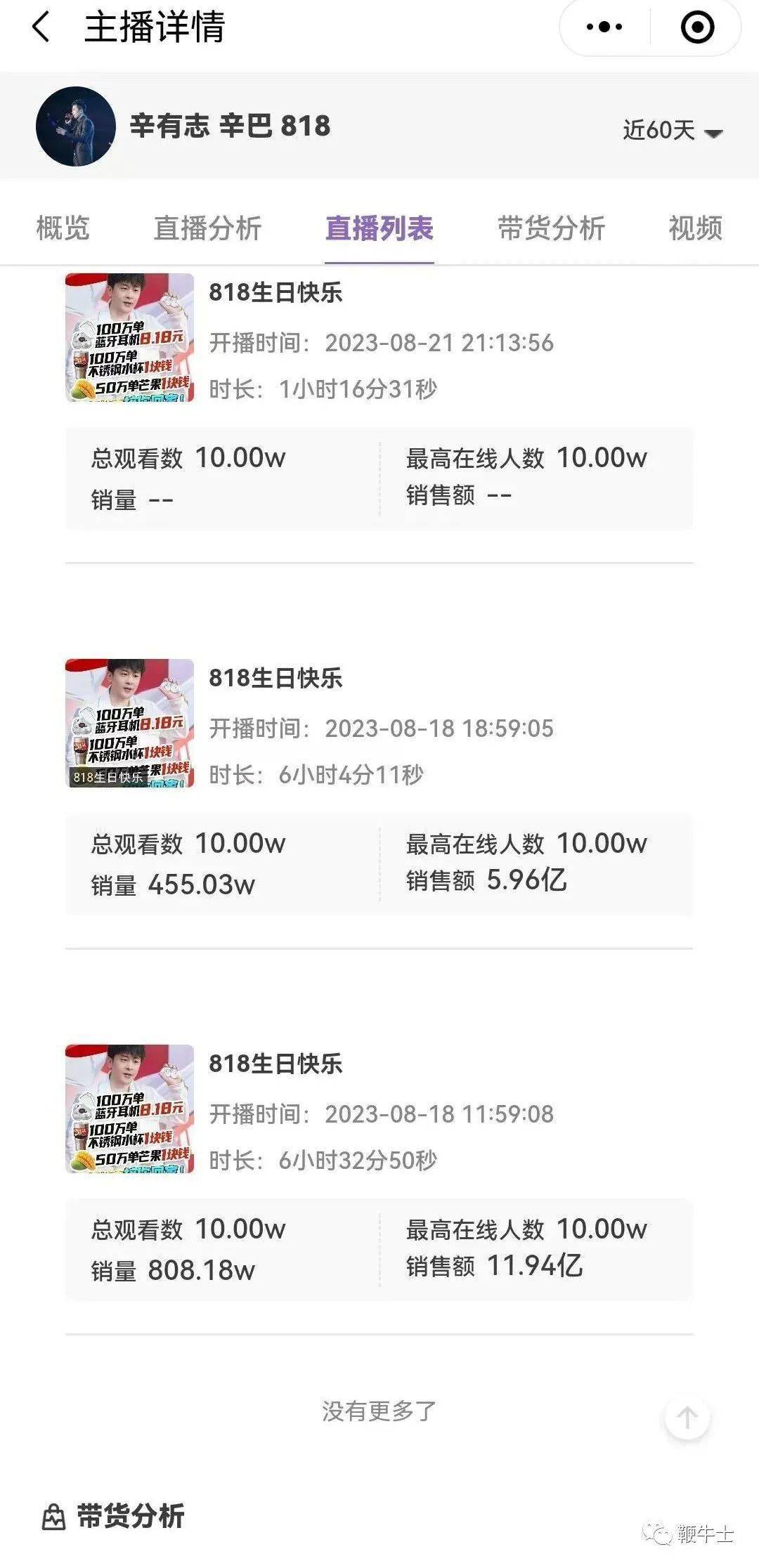The height and width of the screenshot is (1568, 759).
Task: View 辛有志 辛巴 818 avatar
Action: click(x=76, y=126)
